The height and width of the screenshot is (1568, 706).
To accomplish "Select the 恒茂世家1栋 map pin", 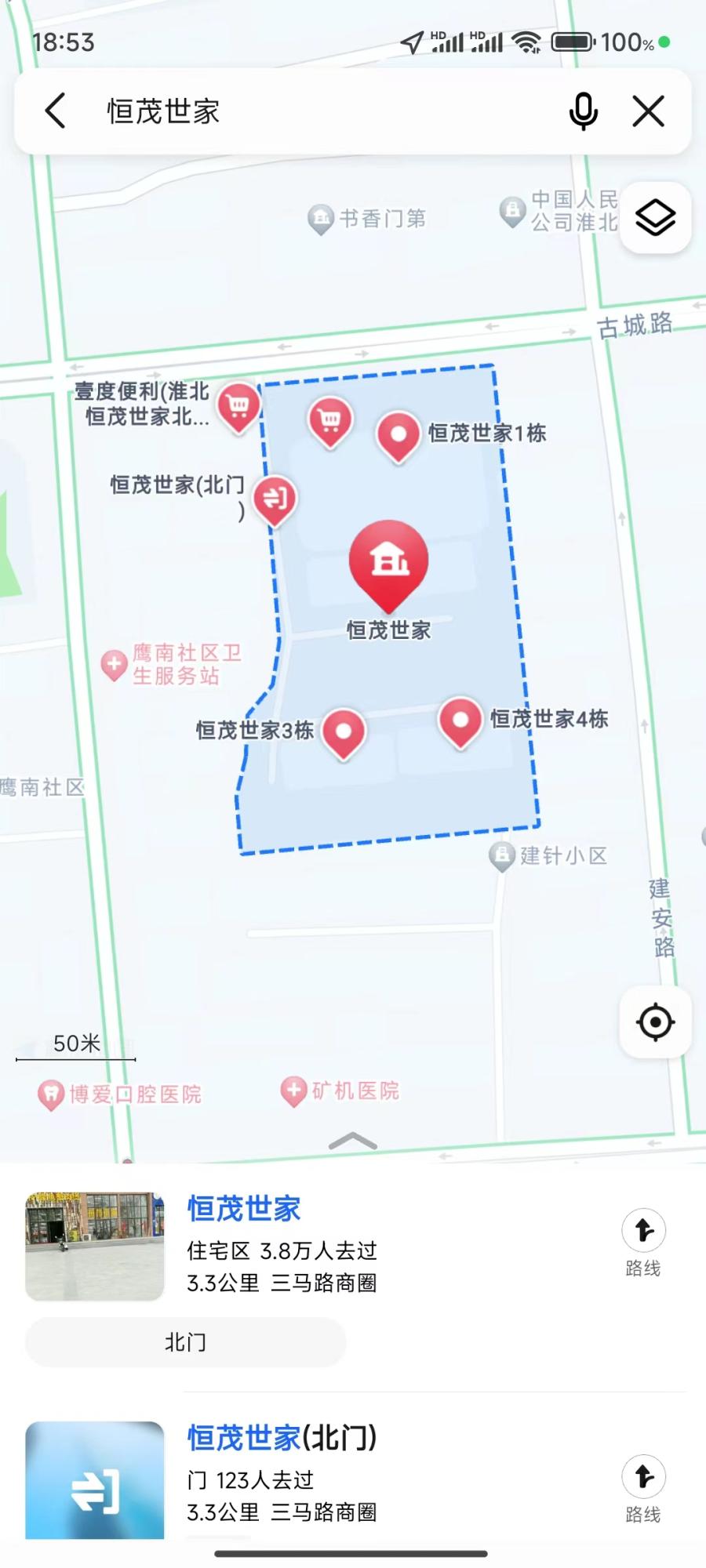I will pyautogui.click(x=398, y=434).
